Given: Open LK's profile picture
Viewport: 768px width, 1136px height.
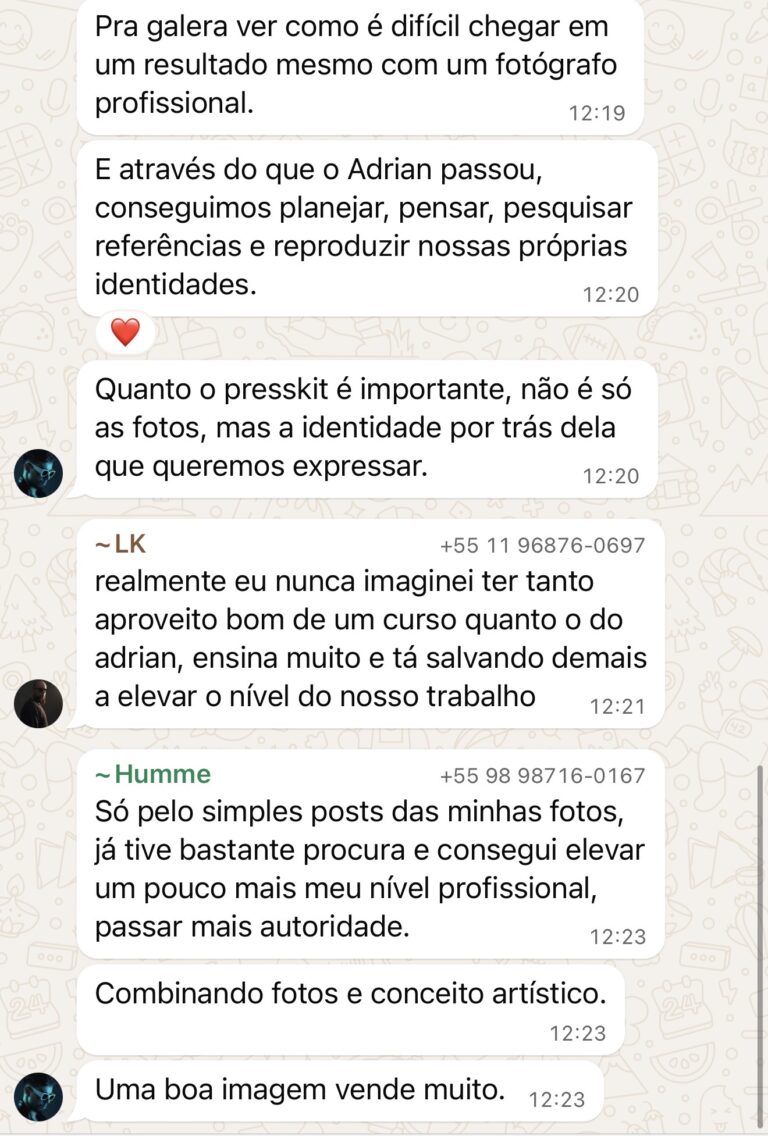Looking at the screenshot, I should point(39,703).
